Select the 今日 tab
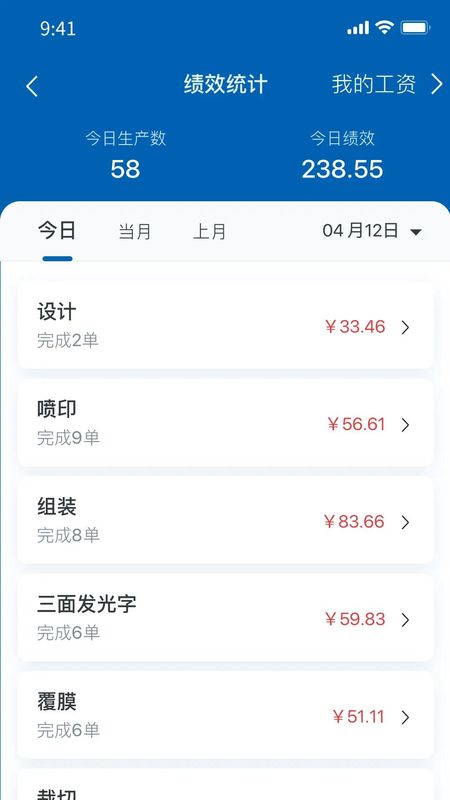 57,231
